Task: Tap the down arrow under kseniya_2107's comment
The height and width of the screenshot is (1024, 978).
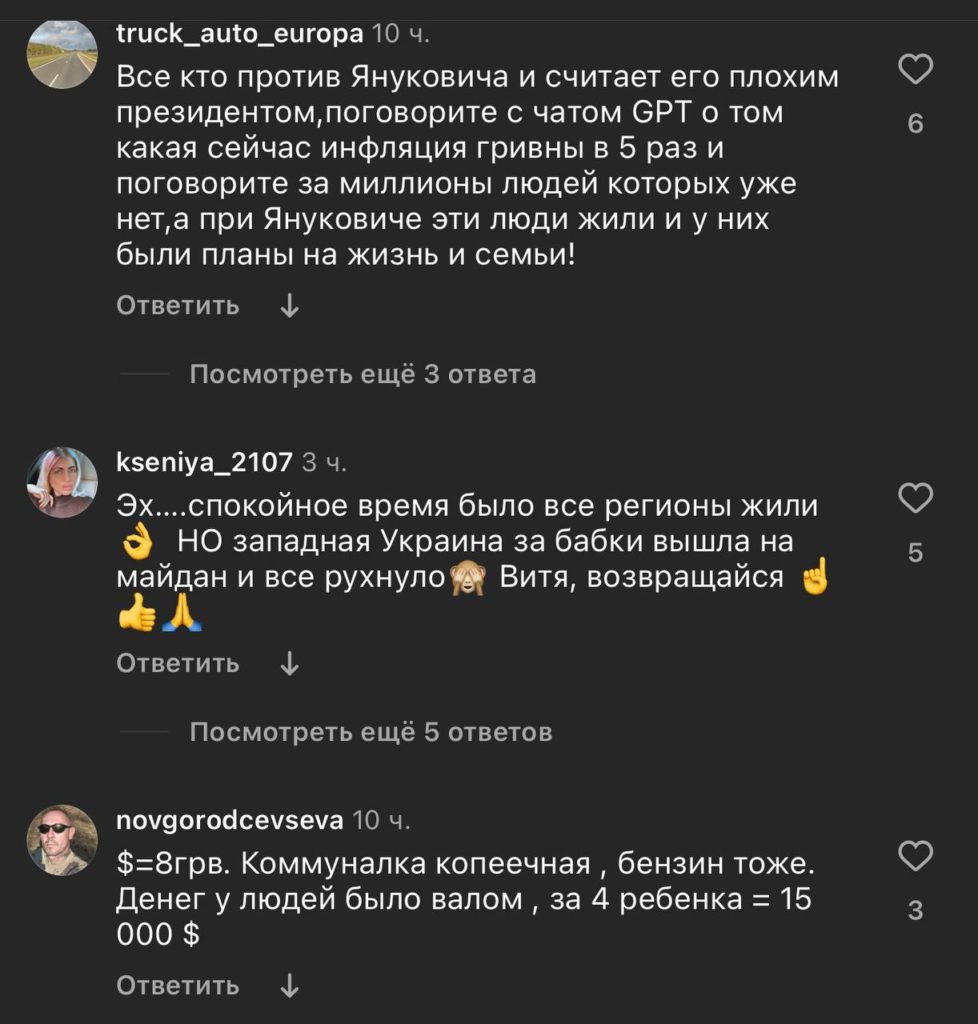Action: pyautogui.click(x=289, y=663)
